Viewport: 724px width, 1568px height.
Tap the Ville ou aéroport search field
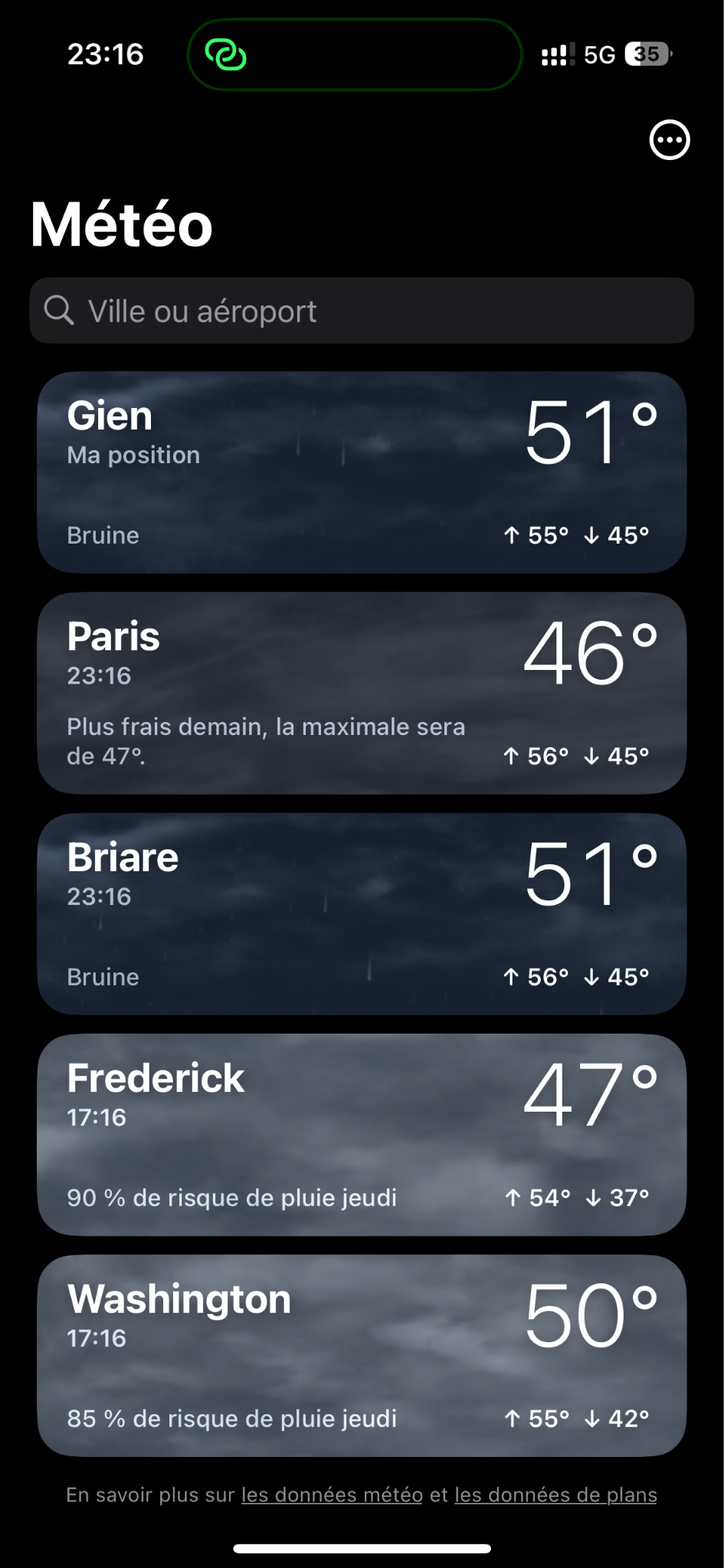pos(362,311)
